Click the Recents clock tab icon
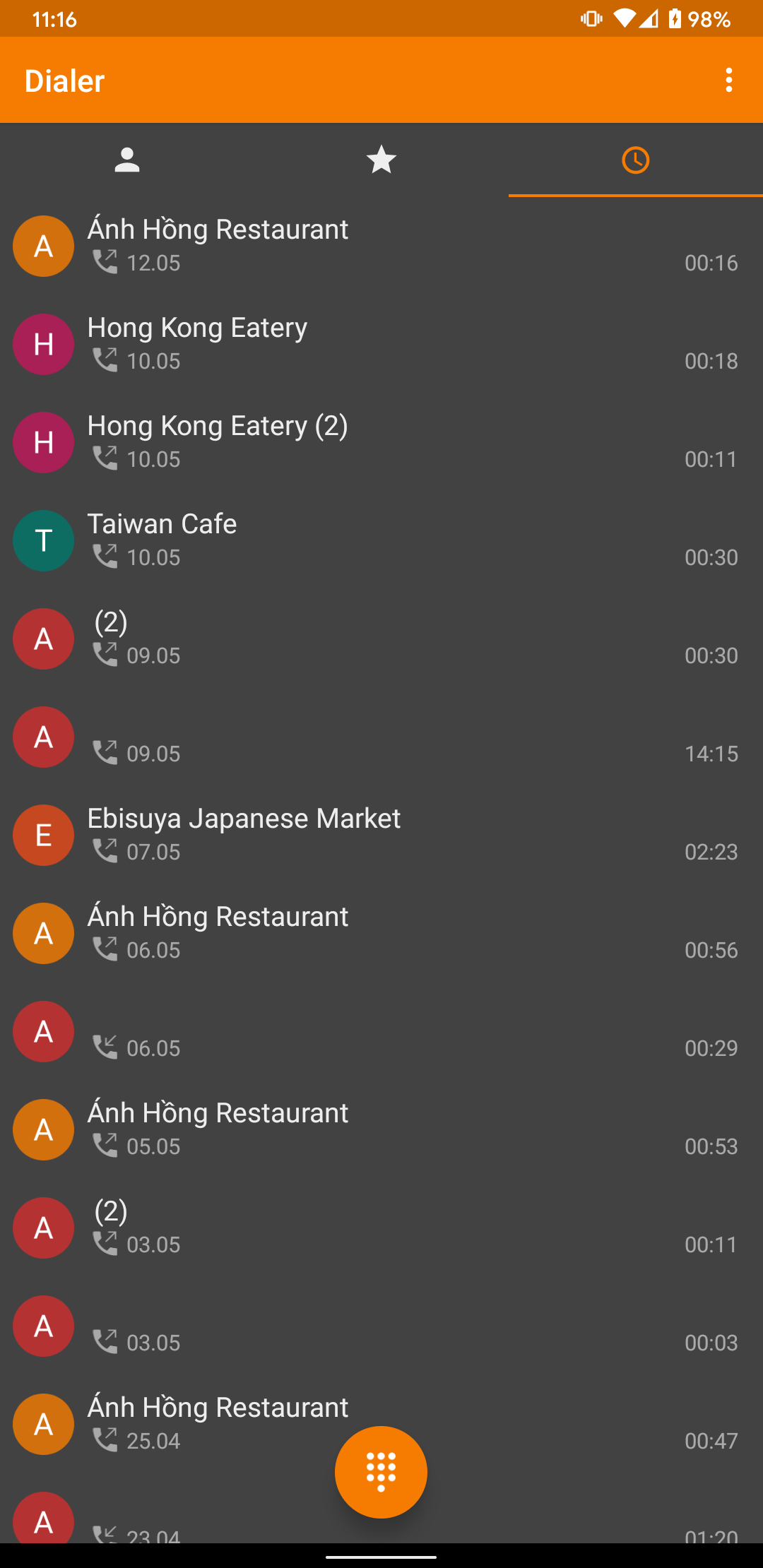Image resolution: width=763 pixels, height=1568 pixels. point(635,160)
